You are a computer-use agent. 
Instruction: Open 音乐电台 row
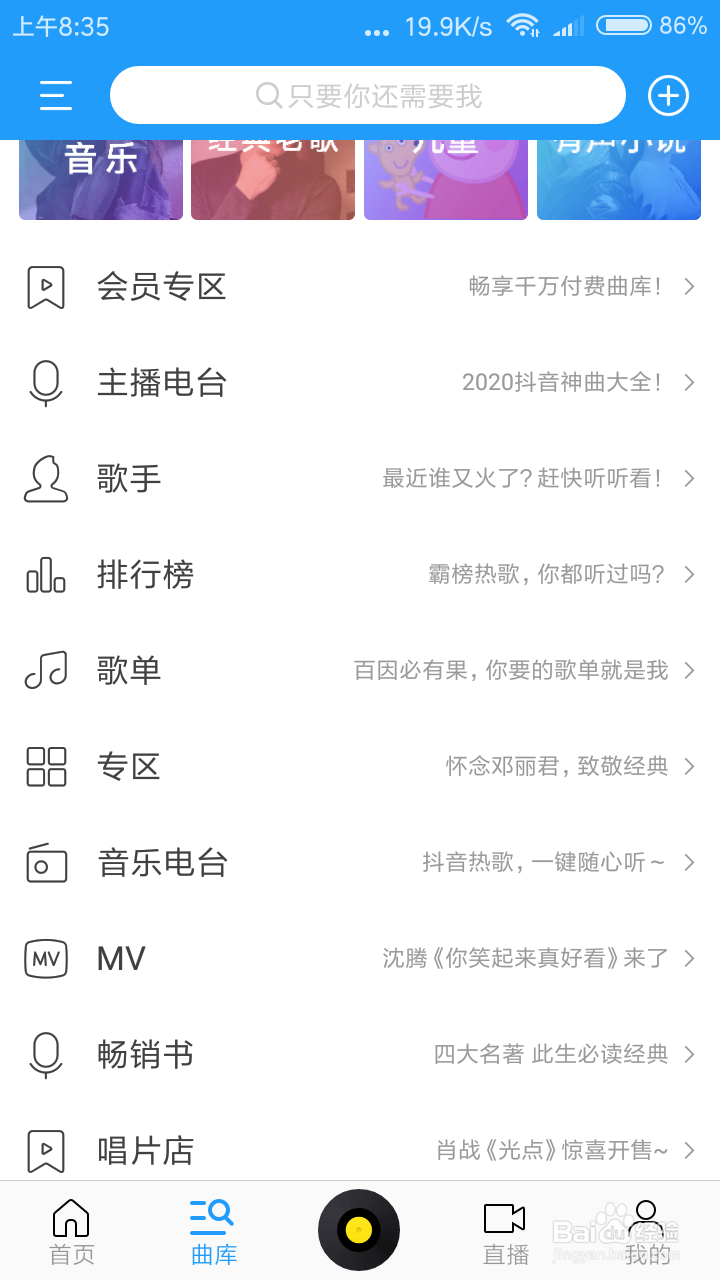coord(360,863)
